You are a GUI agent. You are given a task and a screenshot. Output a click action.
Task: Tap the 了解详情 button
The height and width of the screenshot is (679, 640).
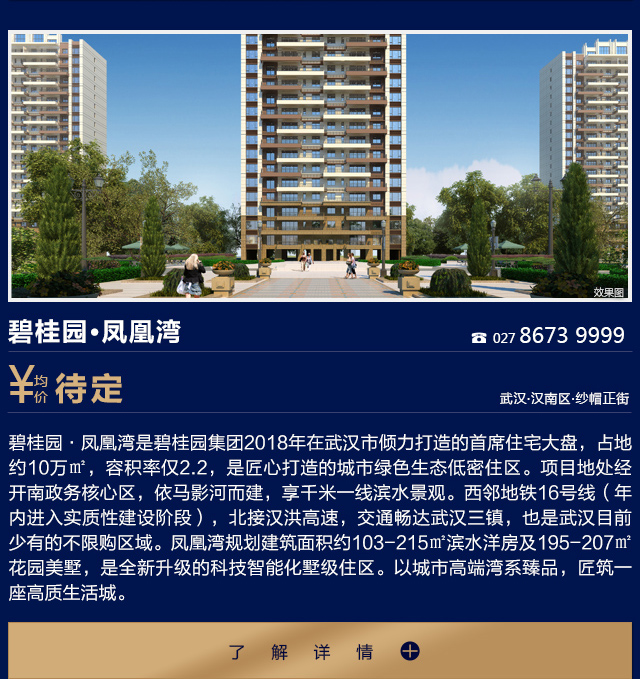click(x=320, y=651)
